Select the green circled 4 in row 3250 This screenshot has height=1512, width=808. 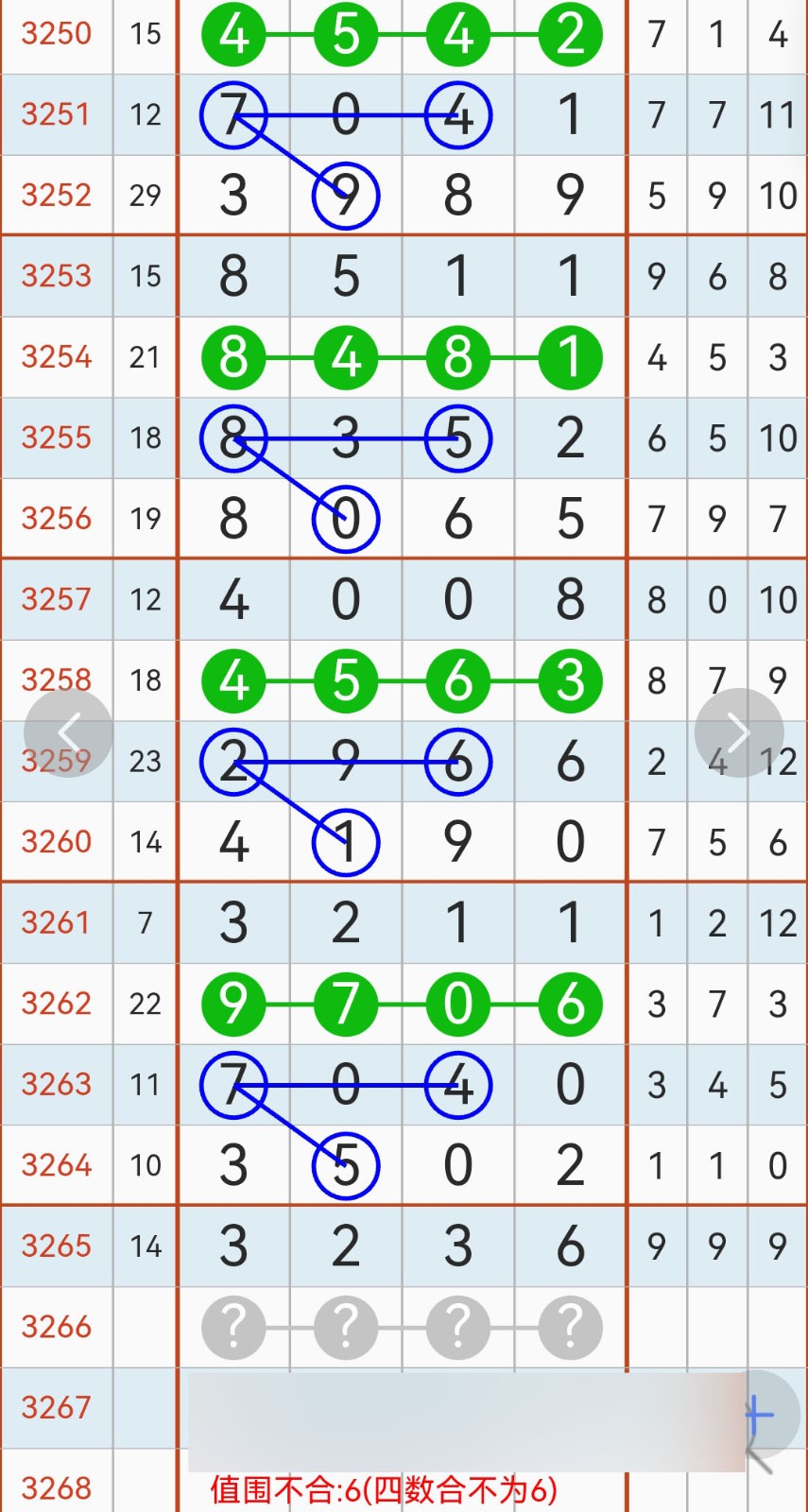pyautogui.click(x=233, y=35)
